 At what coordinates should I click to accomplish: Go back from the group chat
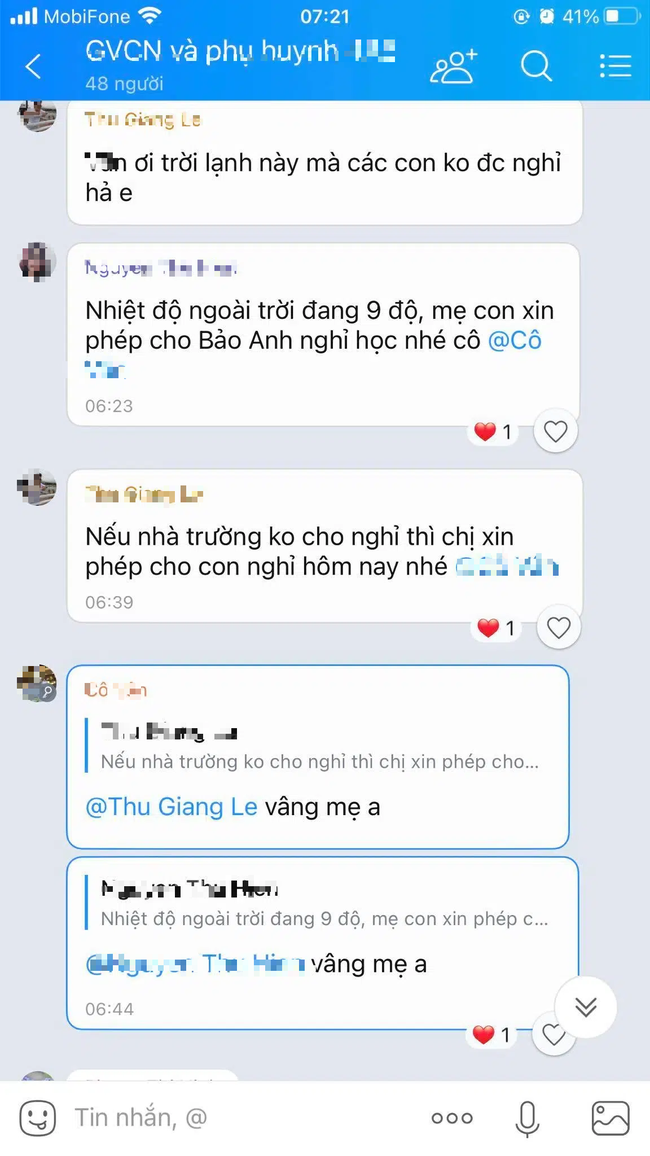tap(33, 66)
